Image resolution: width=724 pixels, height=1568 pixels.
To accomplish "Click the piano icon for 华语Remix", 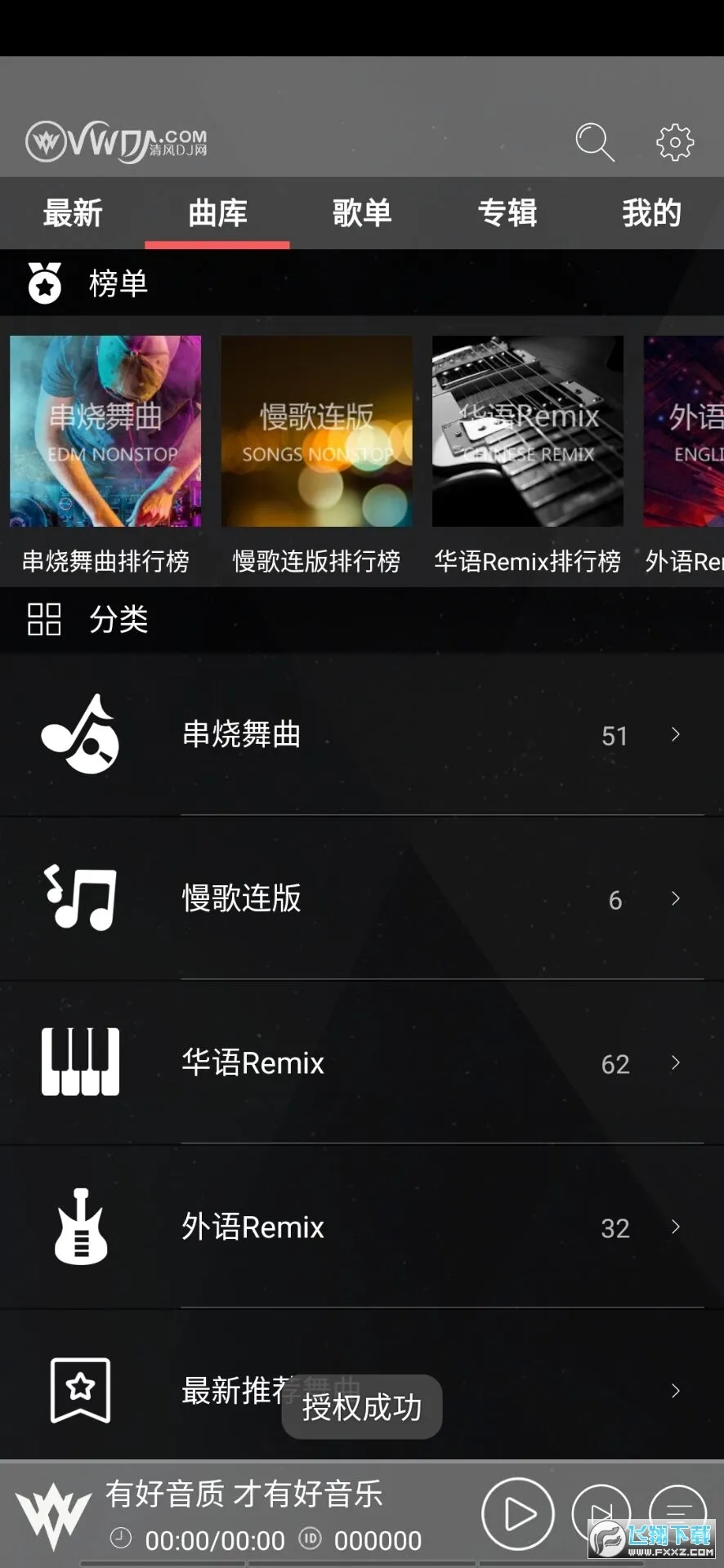I will tap(79, 1062).
